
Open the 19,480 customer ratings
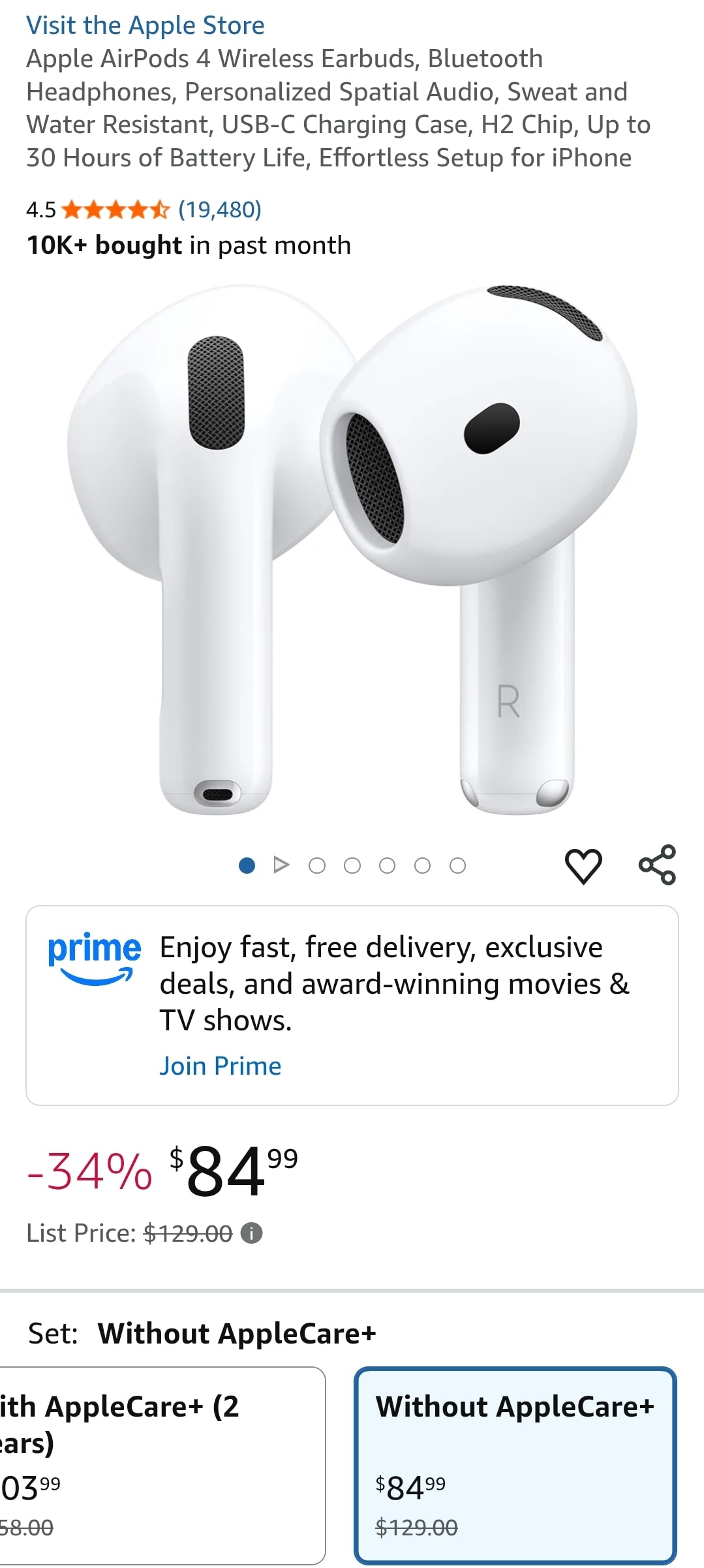tap(219, 209)
